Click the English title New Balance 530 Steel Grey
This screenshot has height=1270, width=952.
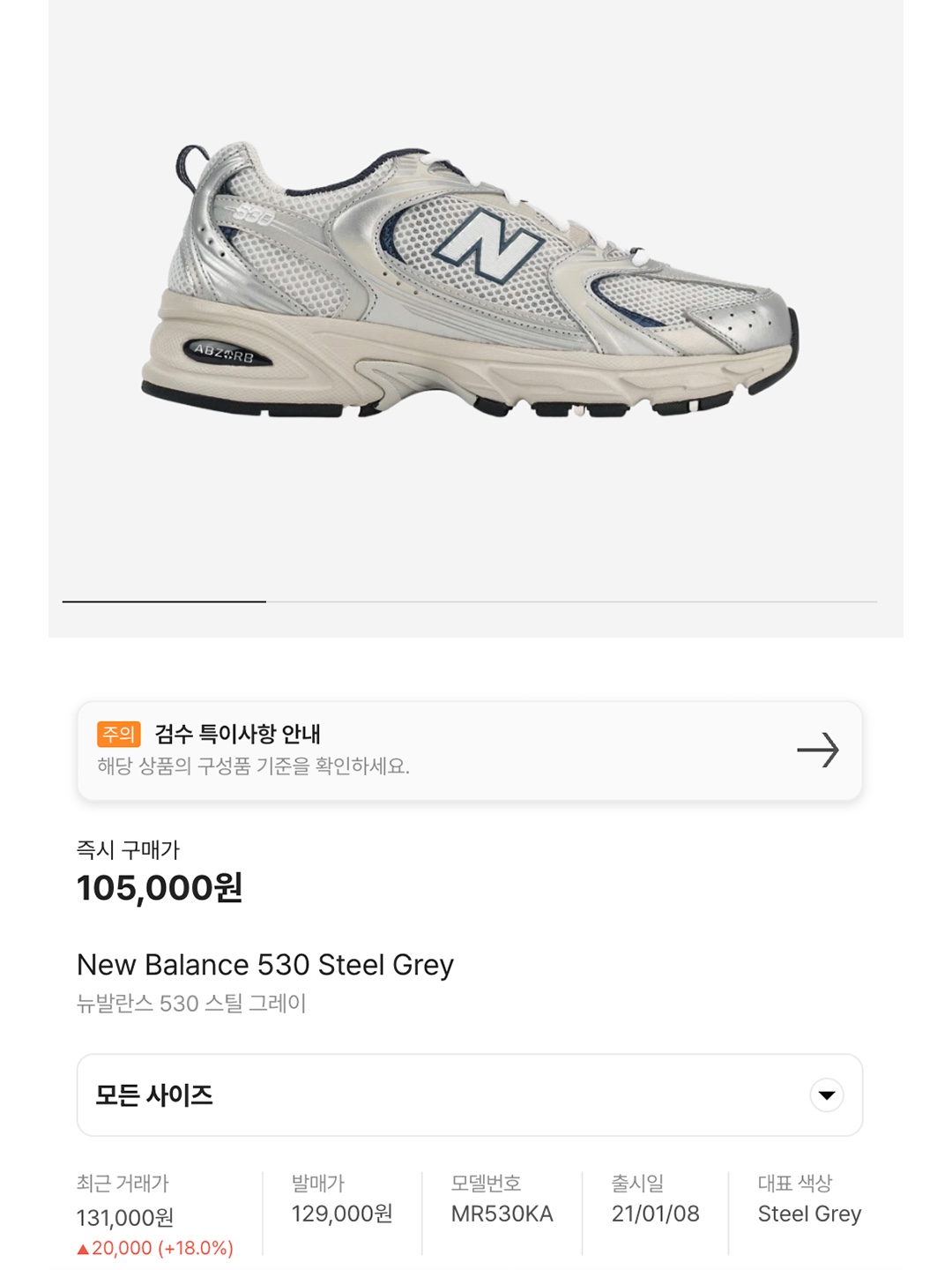[264, 967]
